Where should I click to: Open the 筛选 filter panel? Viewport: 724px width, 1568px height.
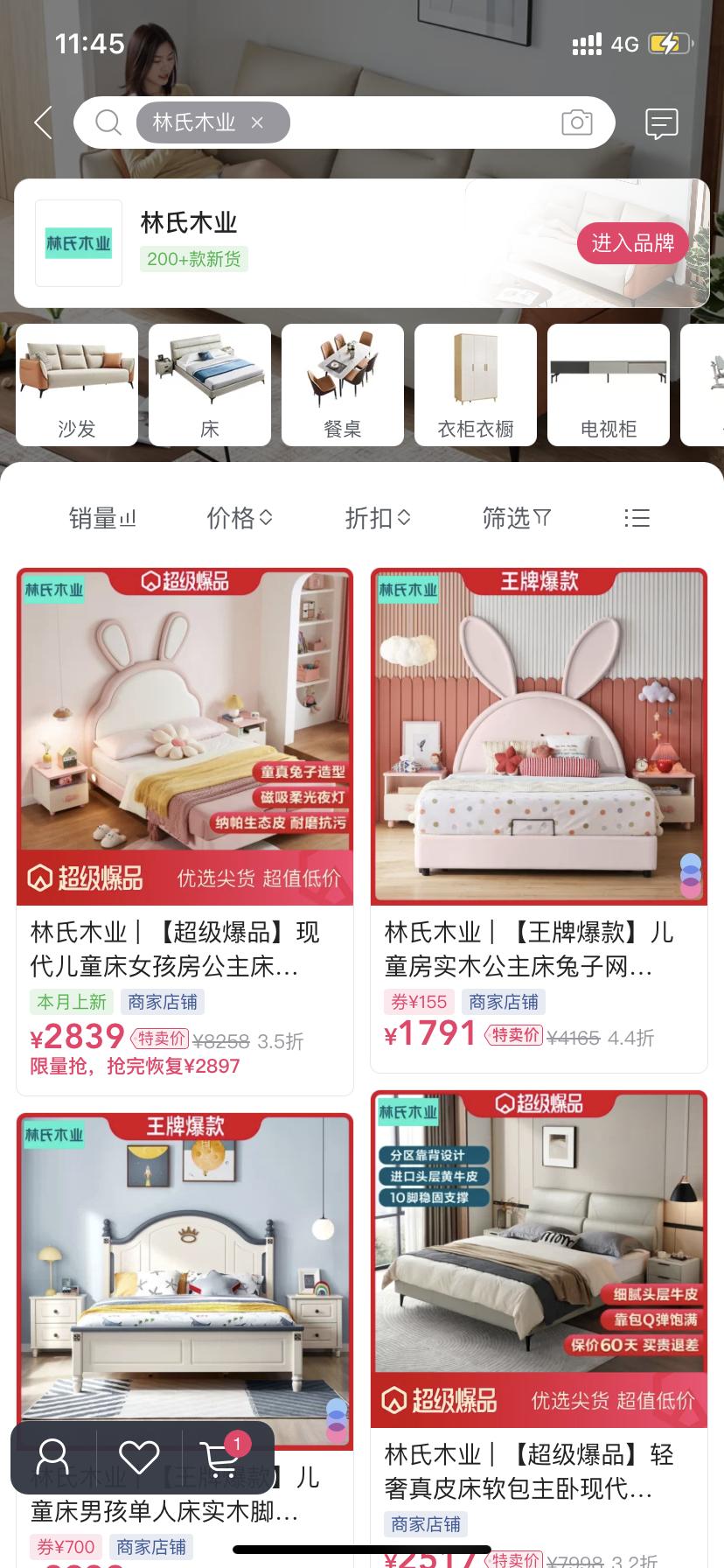coord(516,517)
